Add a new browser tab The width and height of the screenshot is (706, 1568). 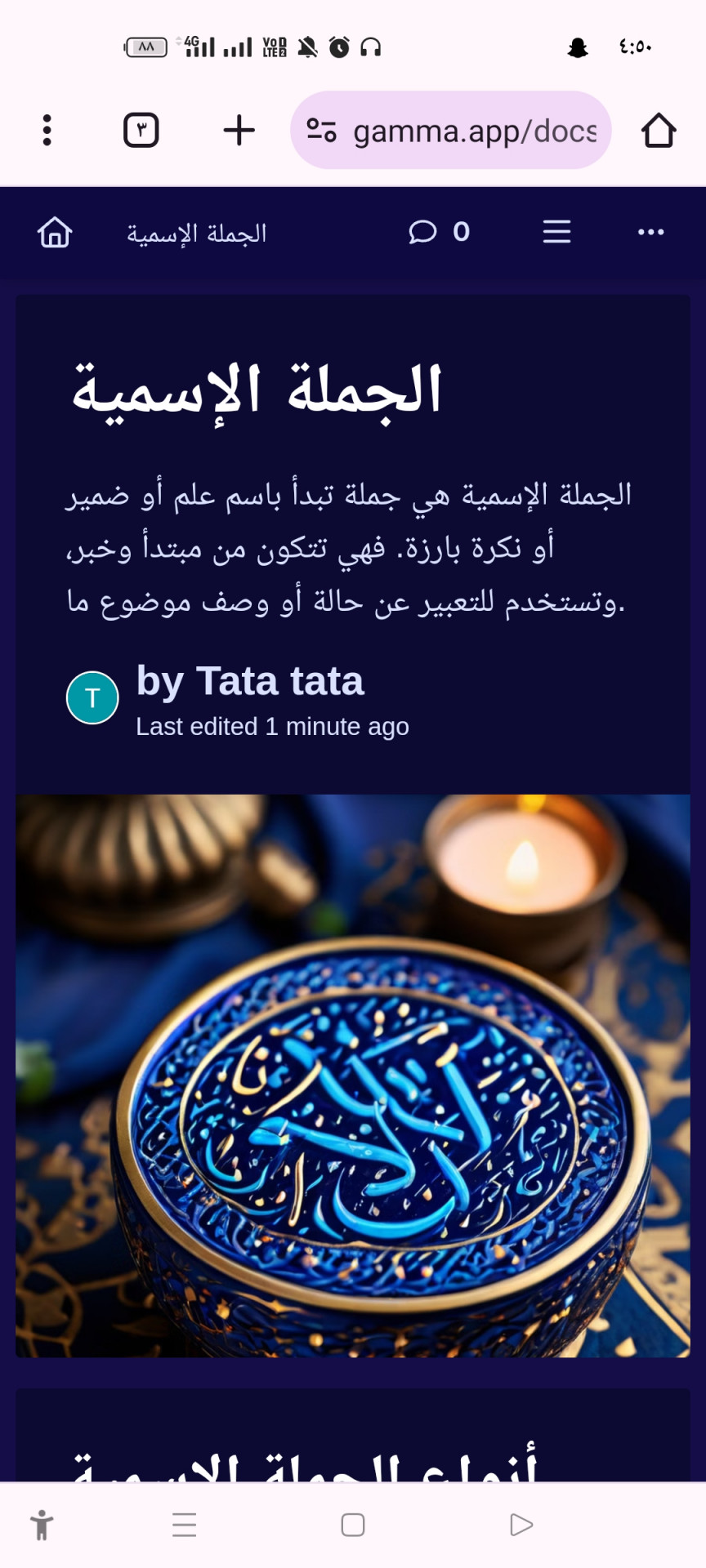pyautogui.click(x=239, y=131)
